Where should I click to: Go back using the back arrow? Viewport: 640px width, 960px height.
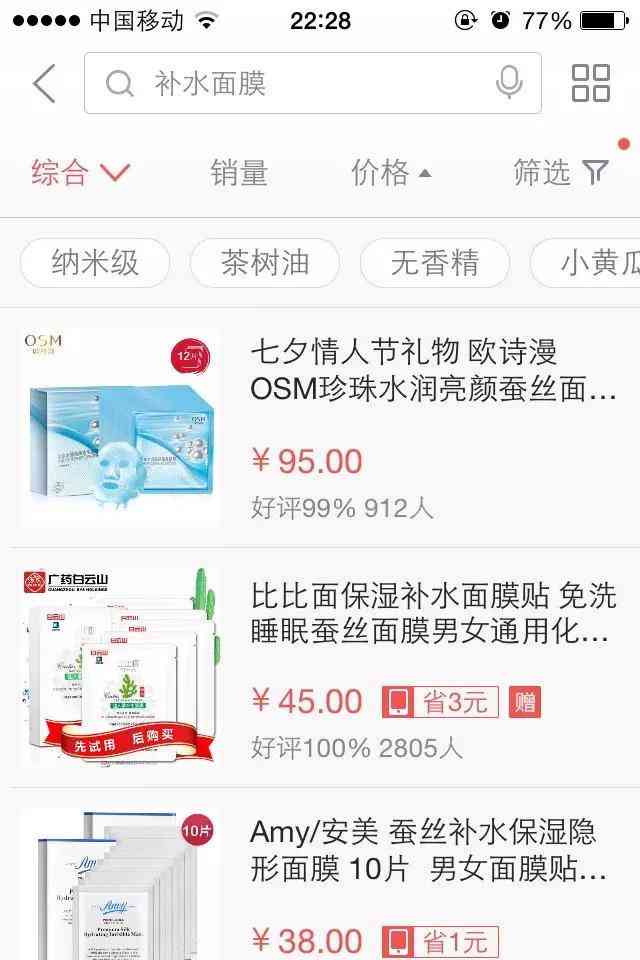point(44,84)
